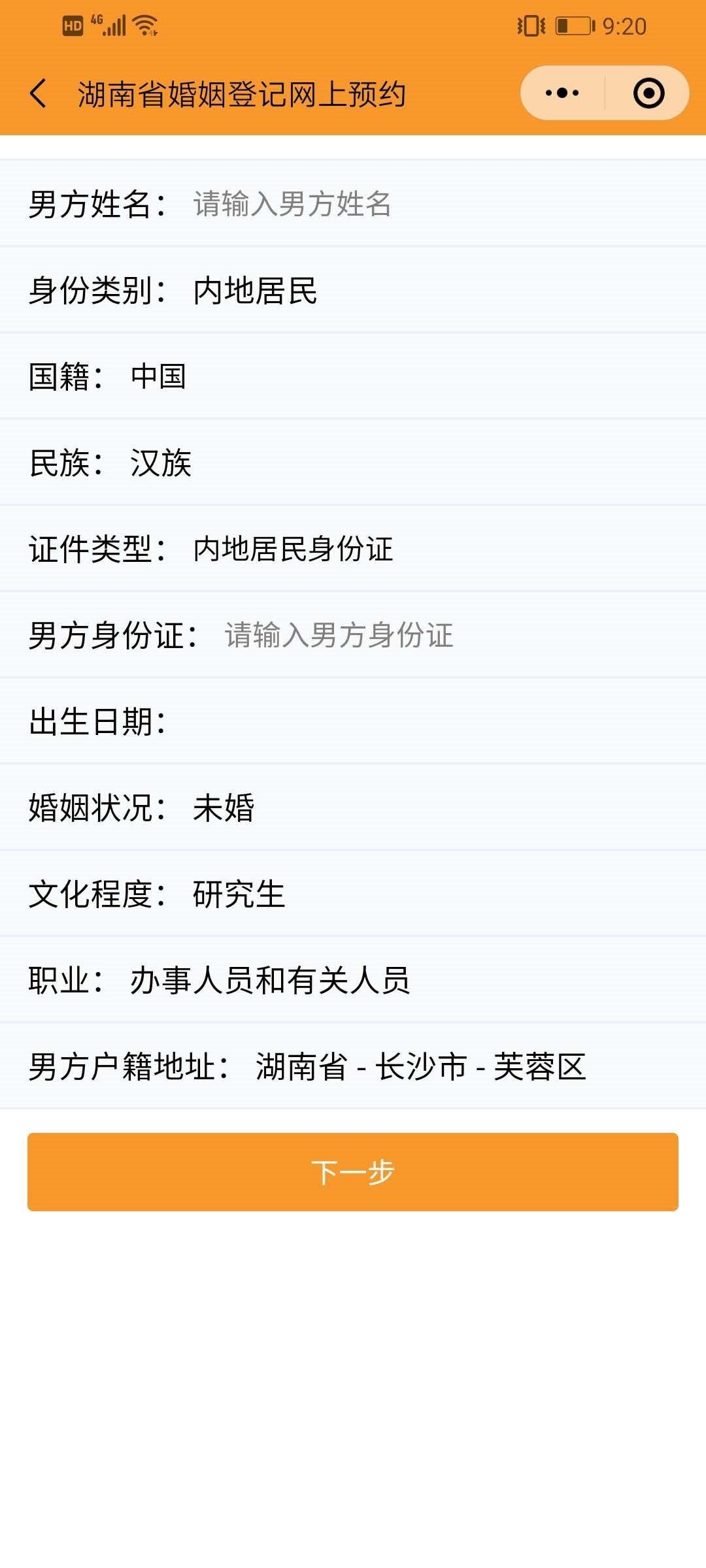Close the mini program with the circle icon
706x1568 pixels.
pyautogui.click(x=648, y=93)
